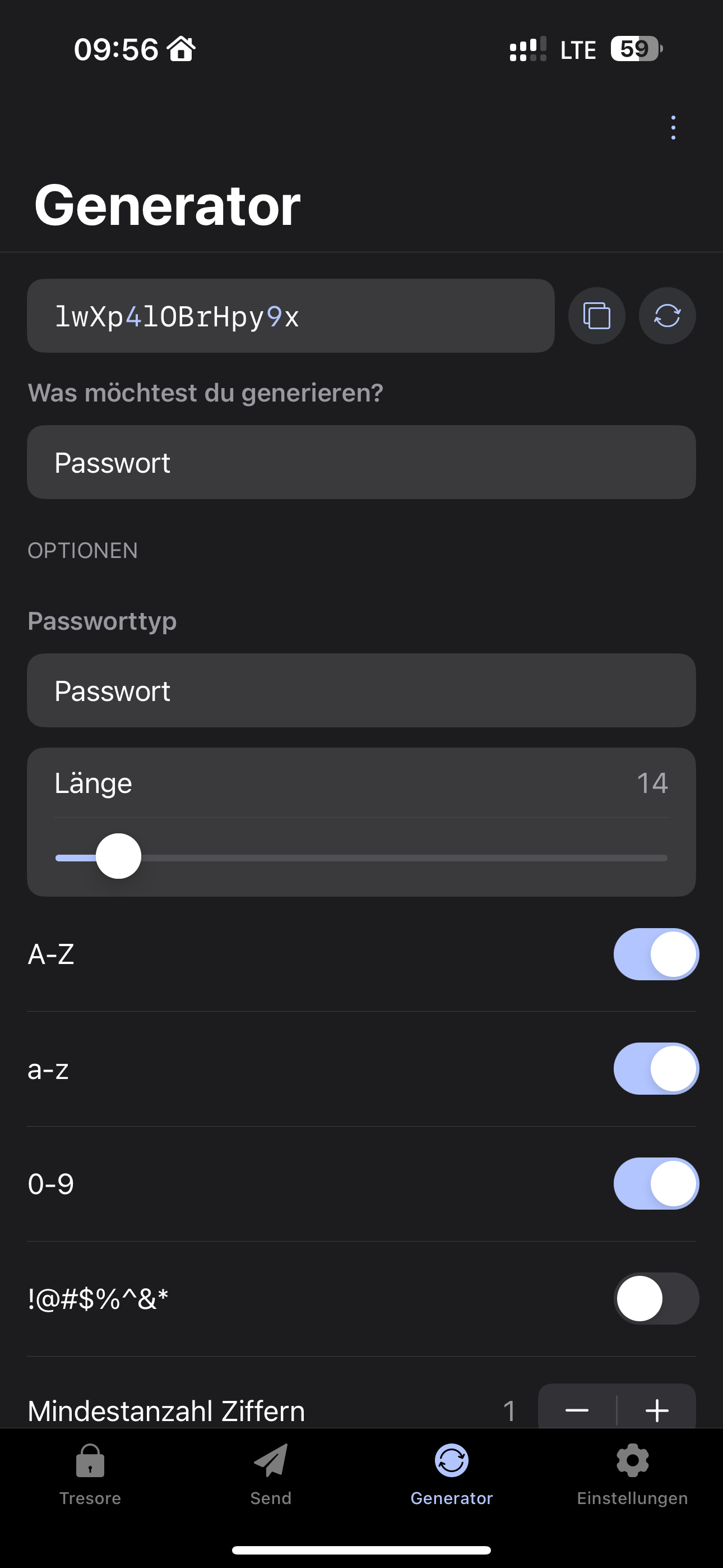Open the three-dot overflow menu

point(673,127)
